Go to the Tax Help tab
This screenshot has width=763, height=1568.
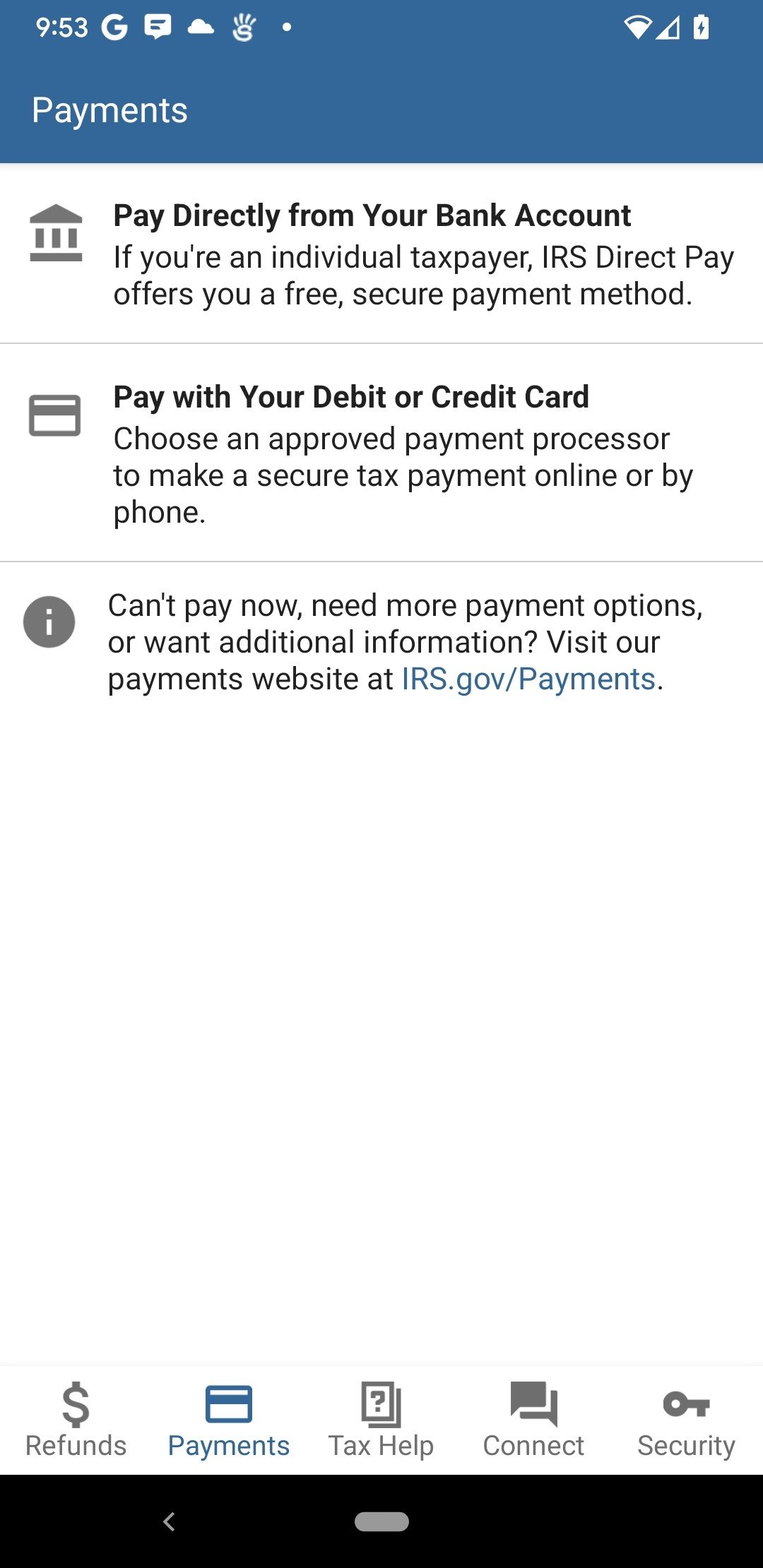point(381,1420)
